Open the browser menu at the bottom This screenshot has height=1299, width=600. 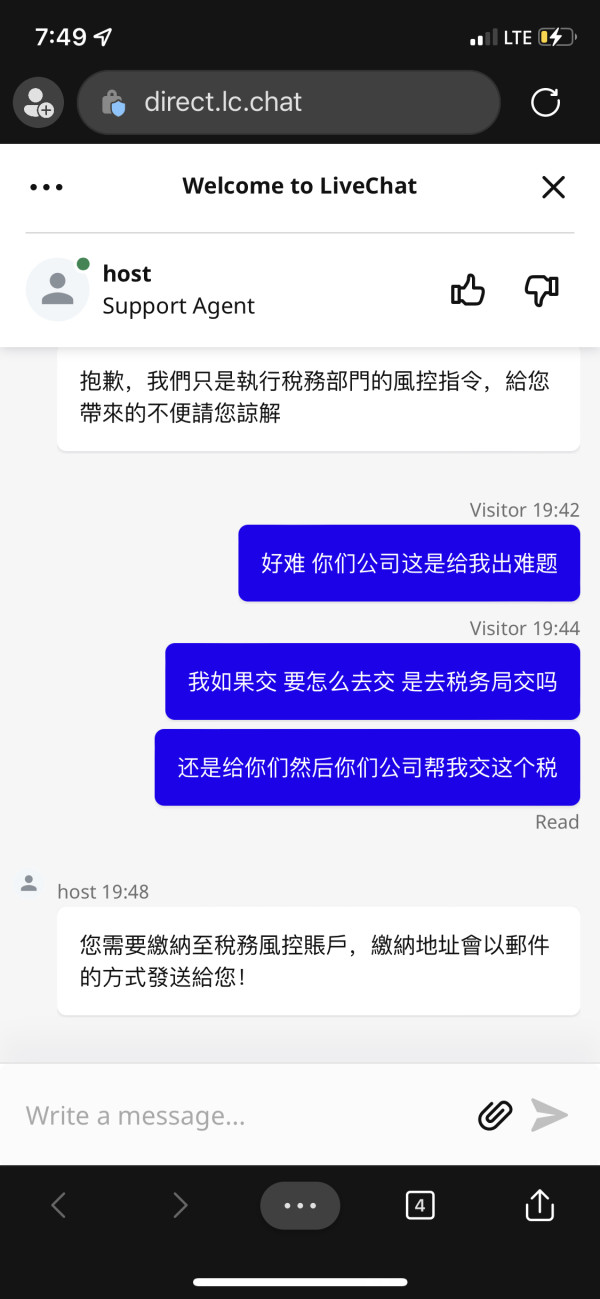[x=300, y=1206]
